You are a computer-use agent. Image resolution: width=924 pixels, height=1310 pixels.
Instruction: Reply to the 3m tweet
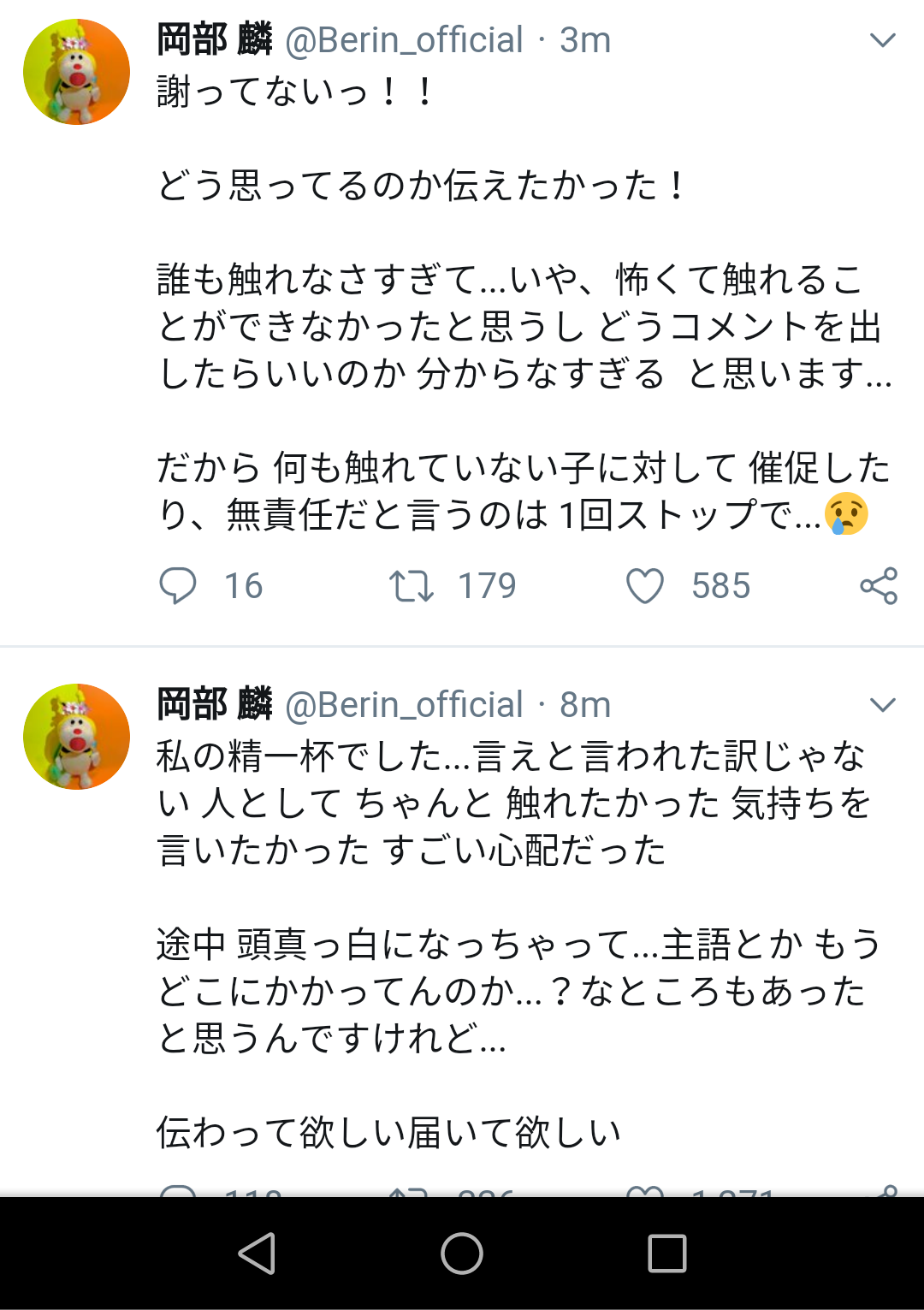click(x=177, y=586)
